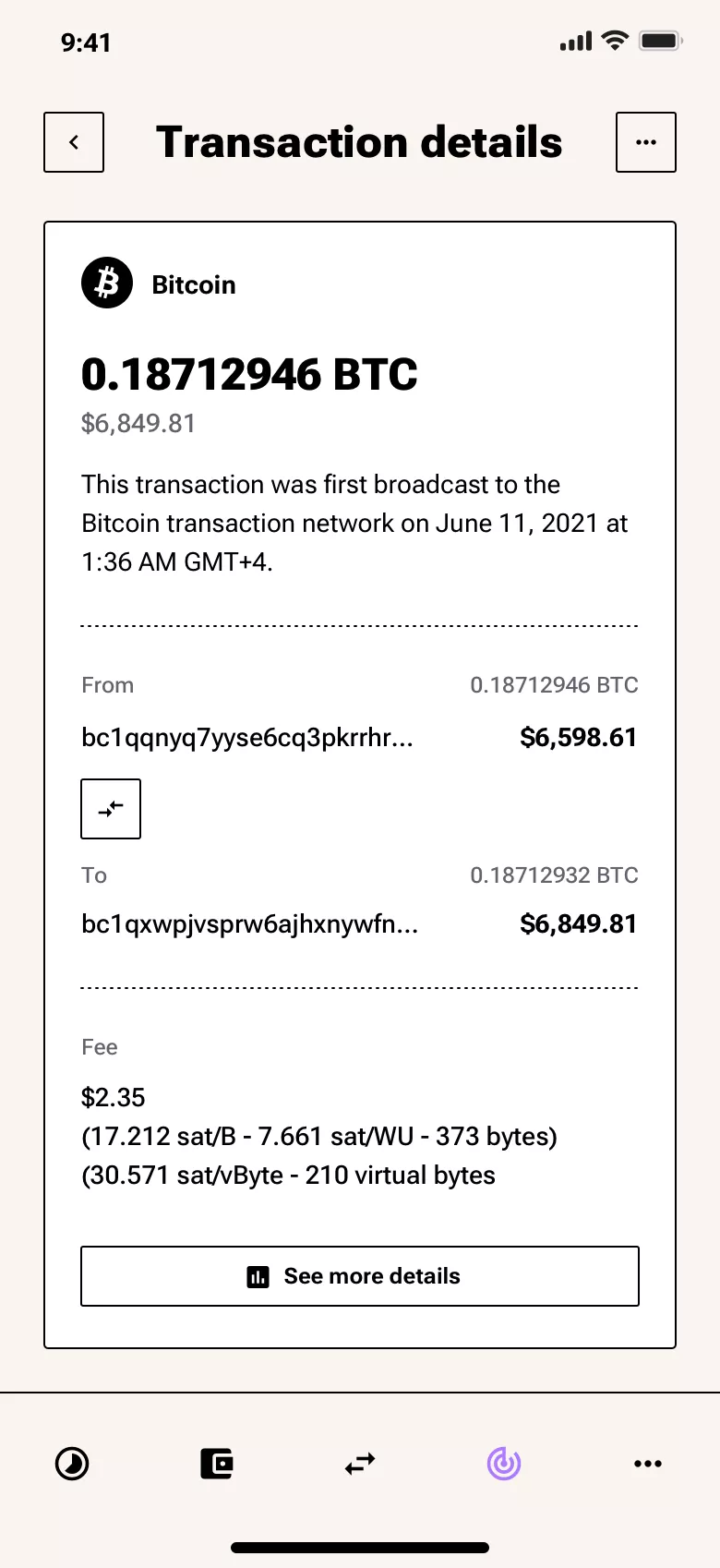Tap the purple activity tracker icon in bottom bar

click(504, 1464)
